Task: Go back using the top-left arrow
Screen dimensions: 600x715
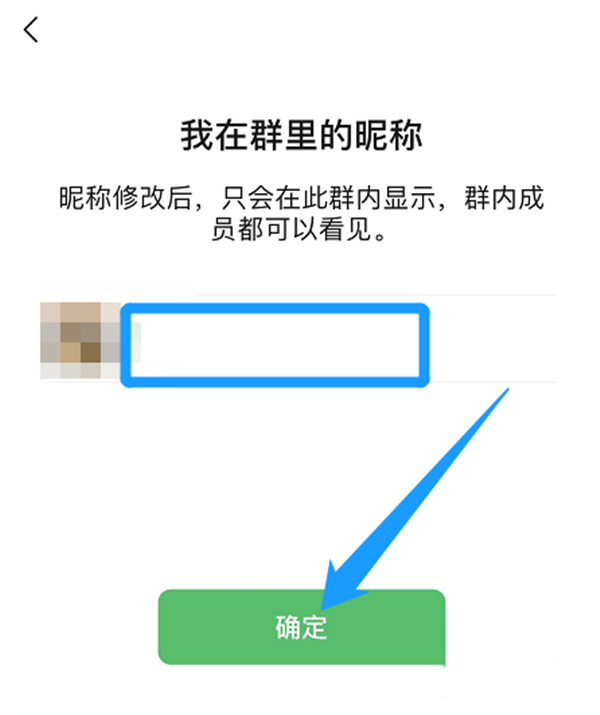Action: click(x=32, y=30)
